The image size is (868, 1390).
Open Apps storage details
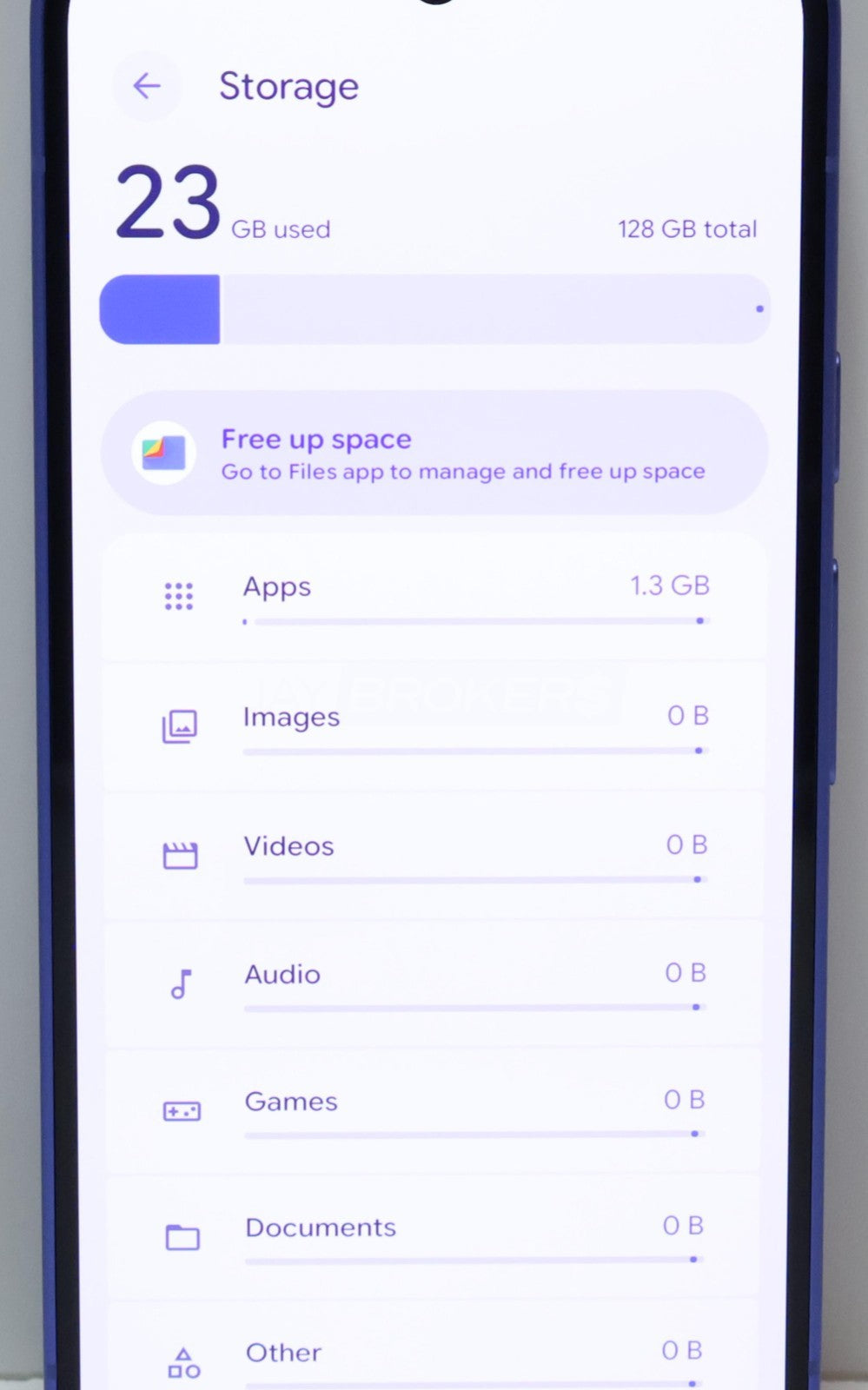[434, 598]
